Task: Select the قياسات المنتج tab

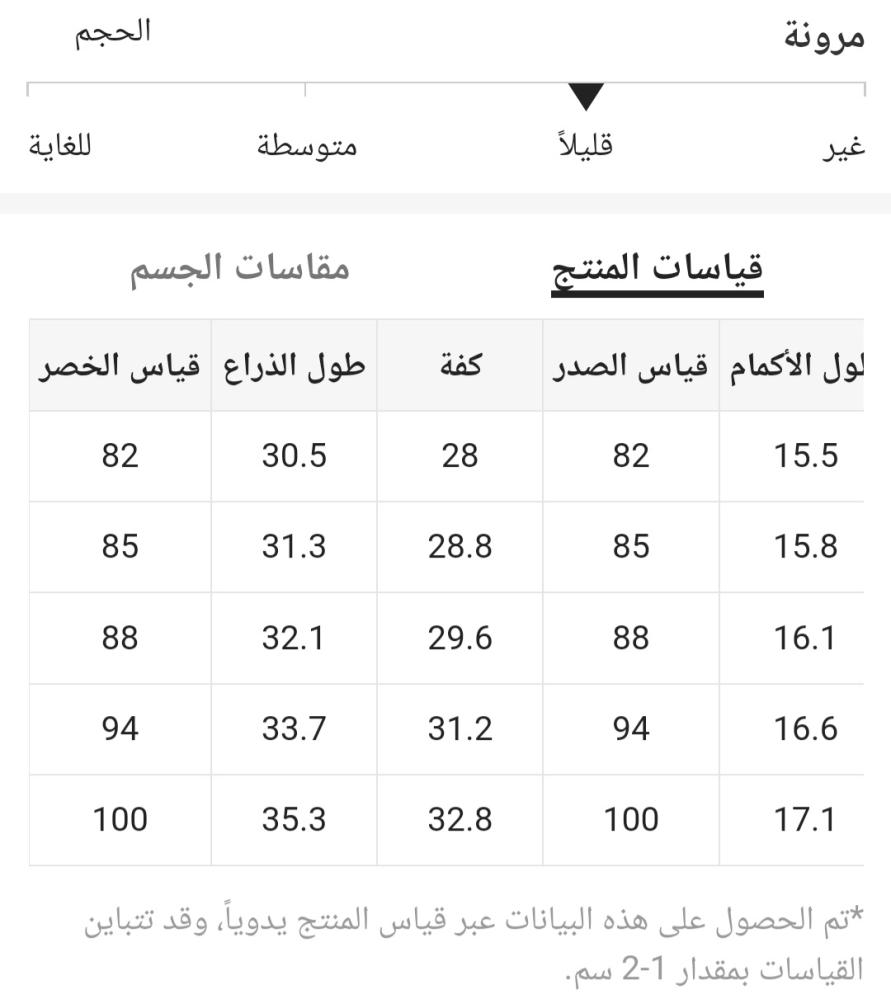Action: pos(658,268)
